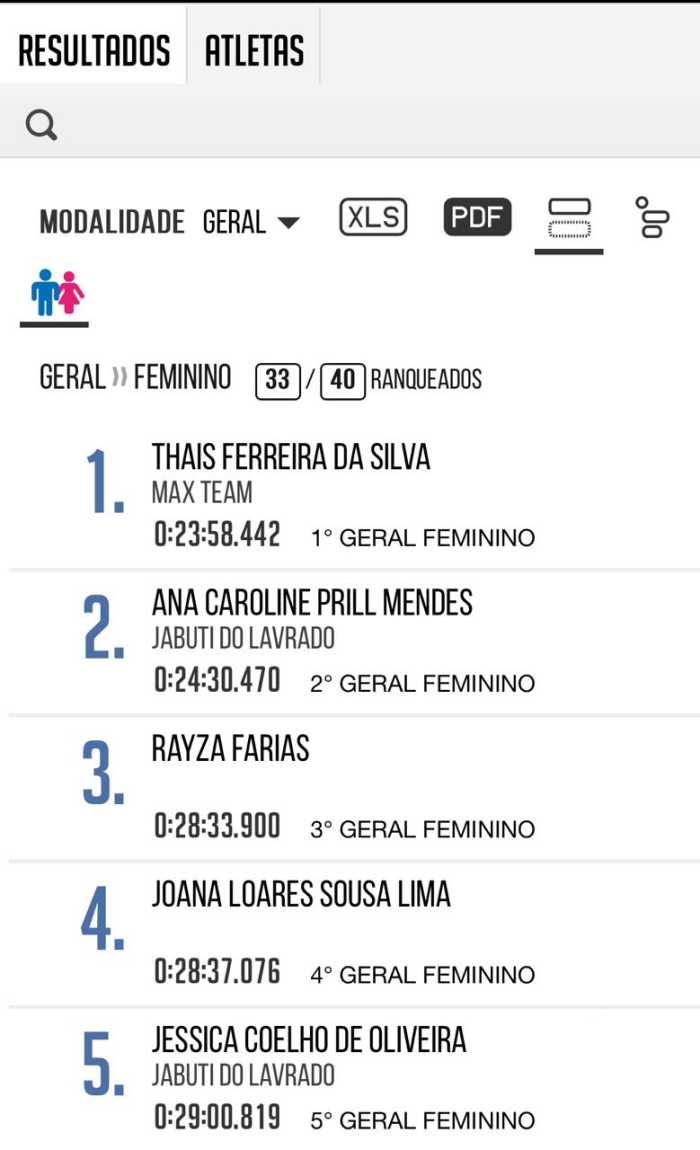Download results as PDF
The height and width of the screenshot is (1150, 700).
(477, 217)
